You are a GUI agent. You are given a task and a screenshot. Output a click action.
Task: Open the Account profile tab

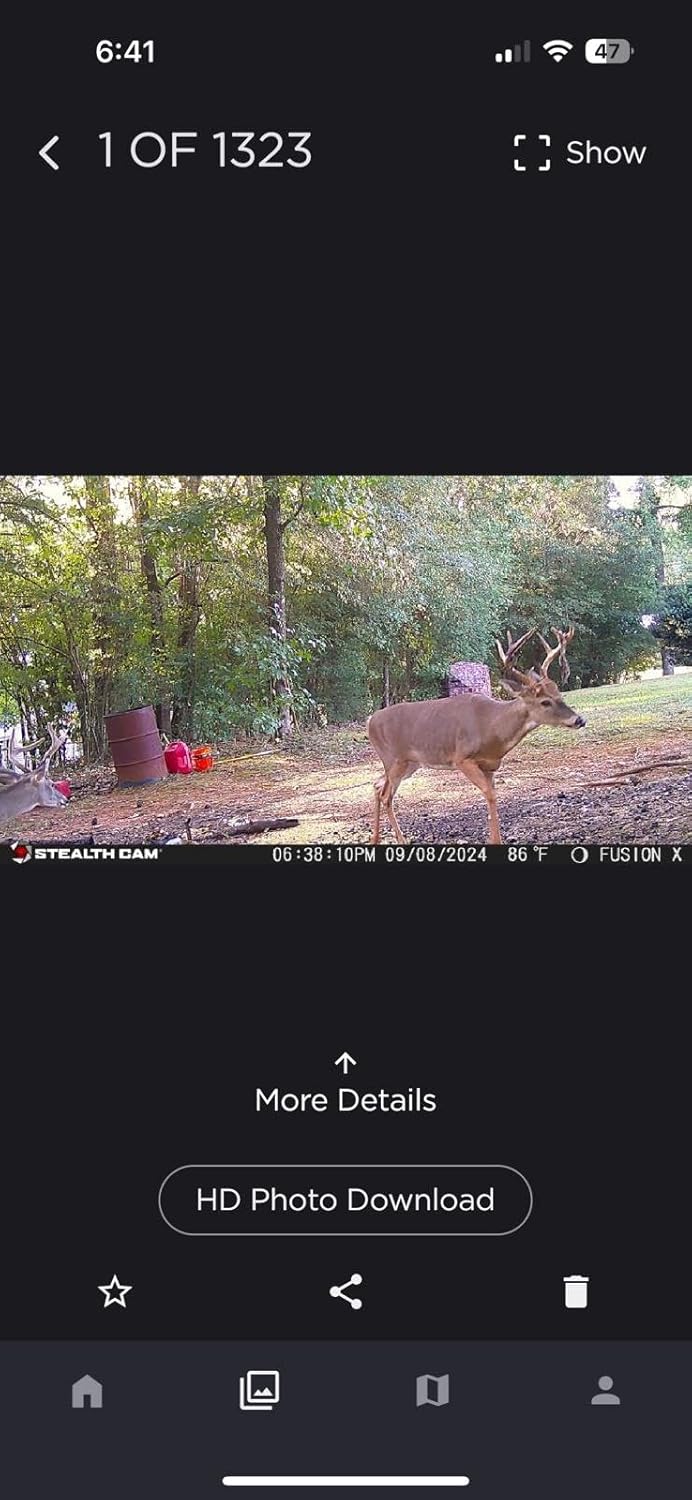click(605, 1391)
